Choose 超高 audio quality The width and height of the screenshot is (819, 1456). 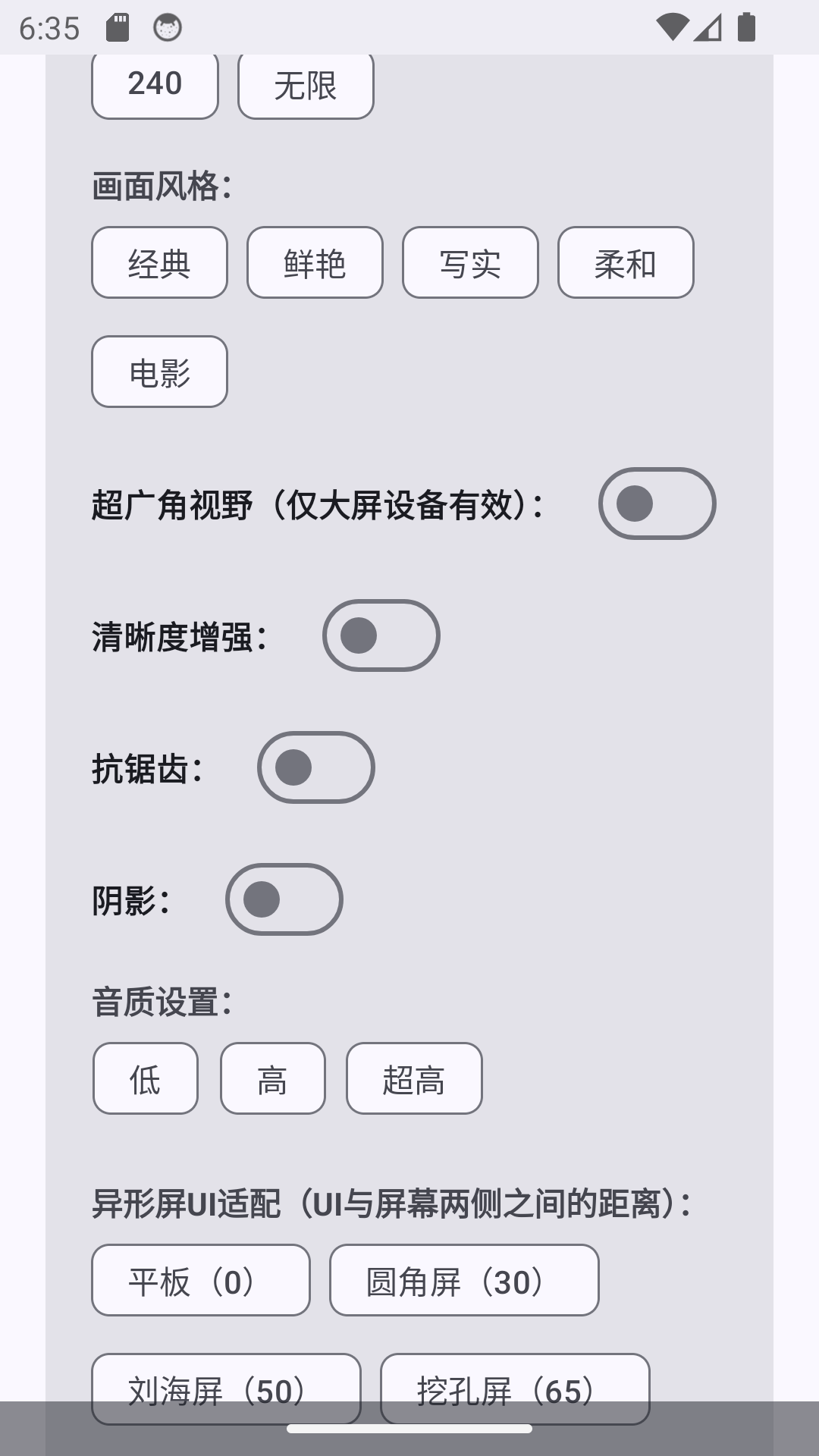coord(413,1078)
